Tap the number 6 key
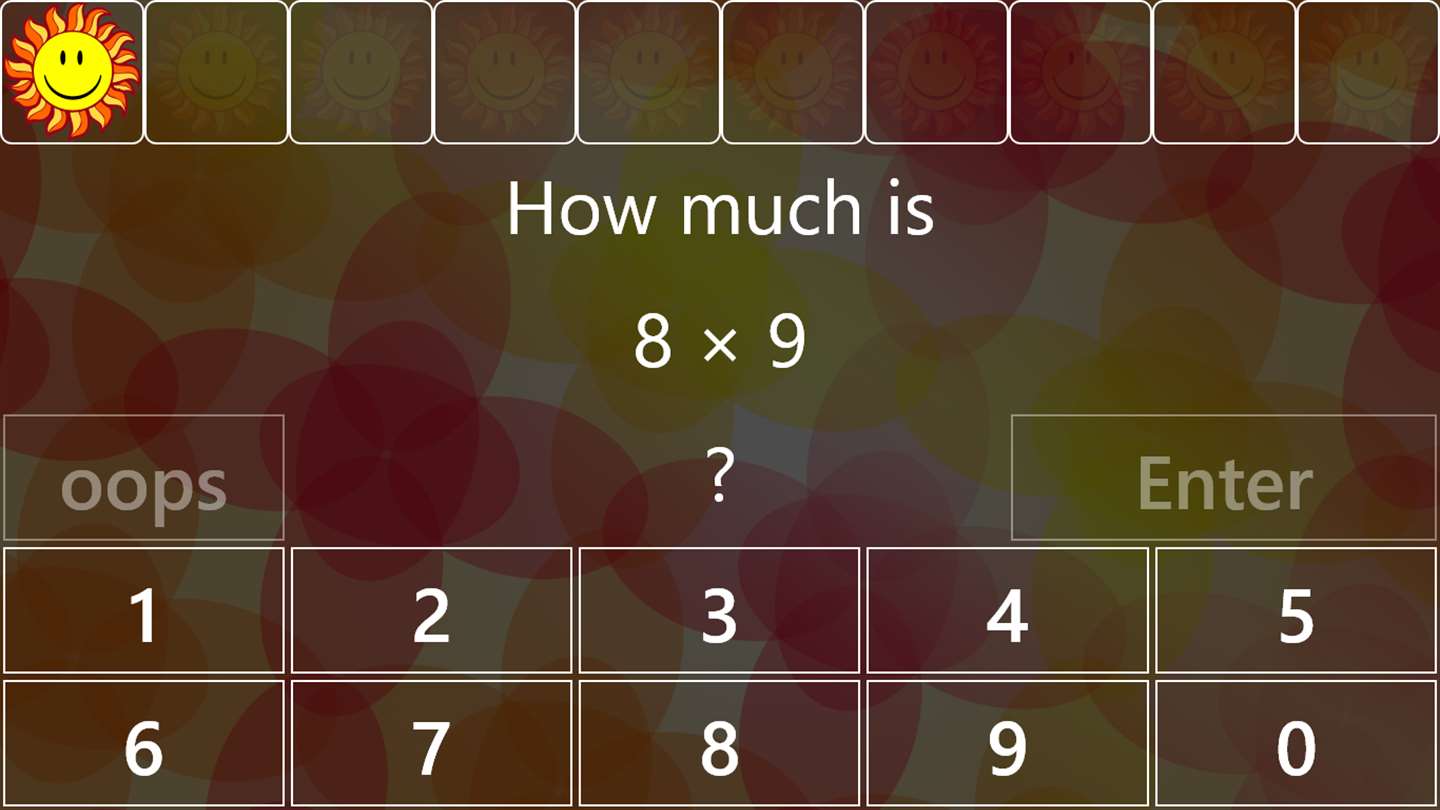The image size is (1440, 810). point(144,744)
